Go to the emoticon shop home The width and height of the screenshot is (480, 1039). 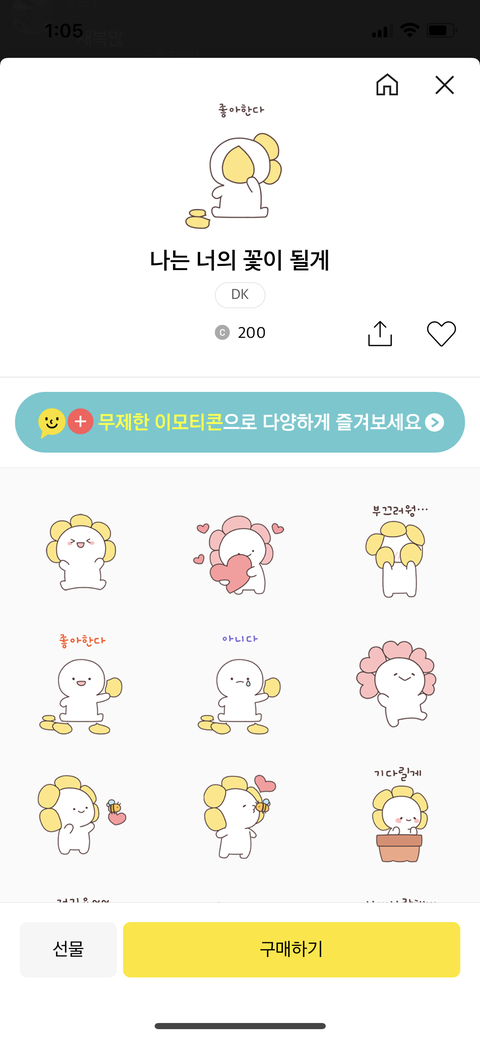(x=387, y=85)
